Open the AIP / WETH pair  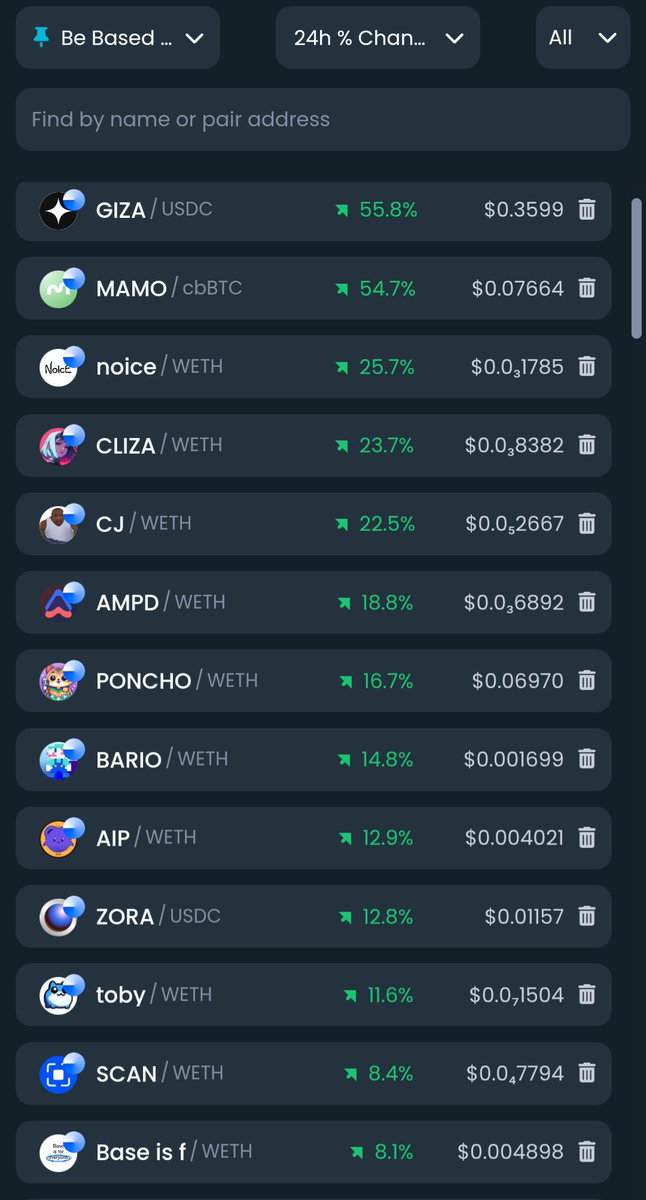pos(313,837)
